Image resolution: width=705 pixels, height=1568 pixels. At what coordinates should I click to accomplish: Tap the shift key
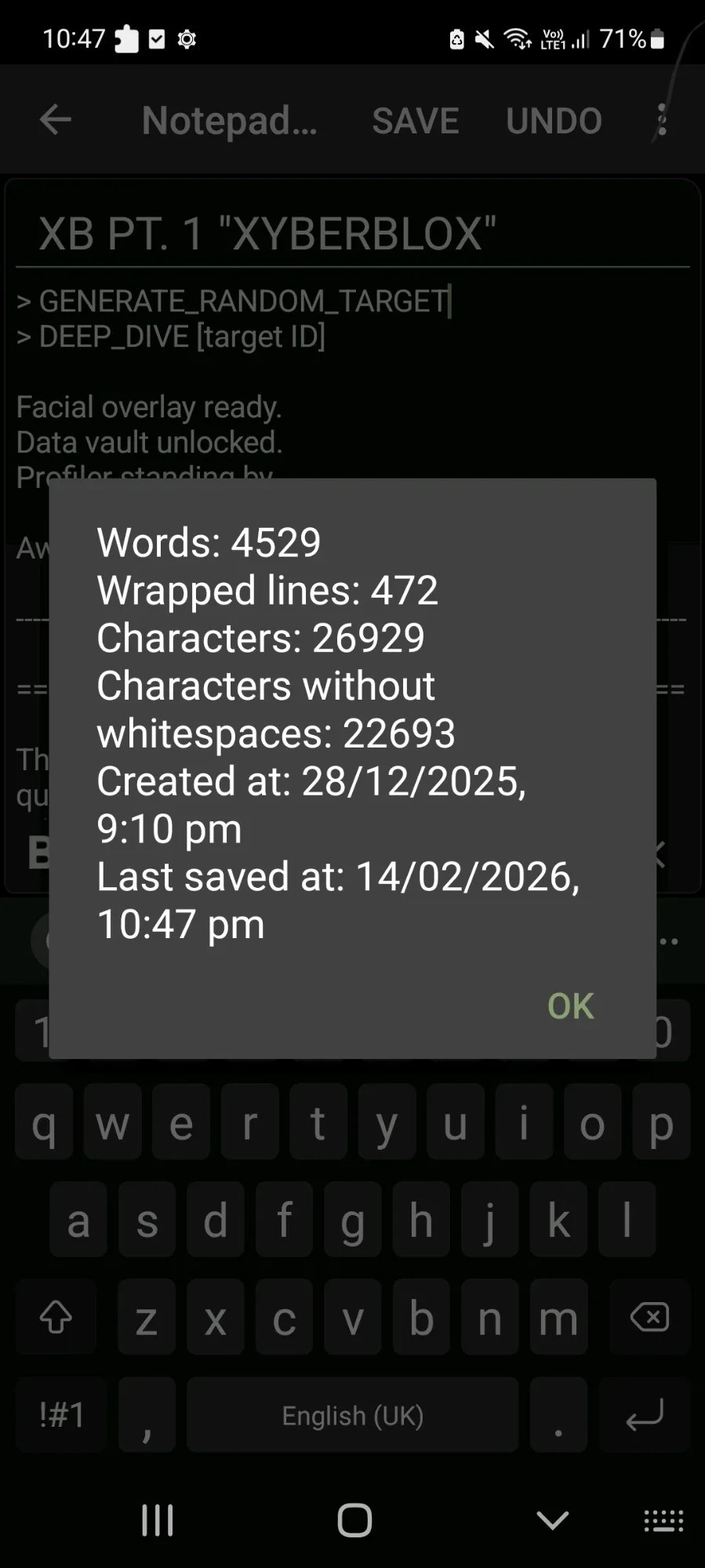tap(56, 1317)
